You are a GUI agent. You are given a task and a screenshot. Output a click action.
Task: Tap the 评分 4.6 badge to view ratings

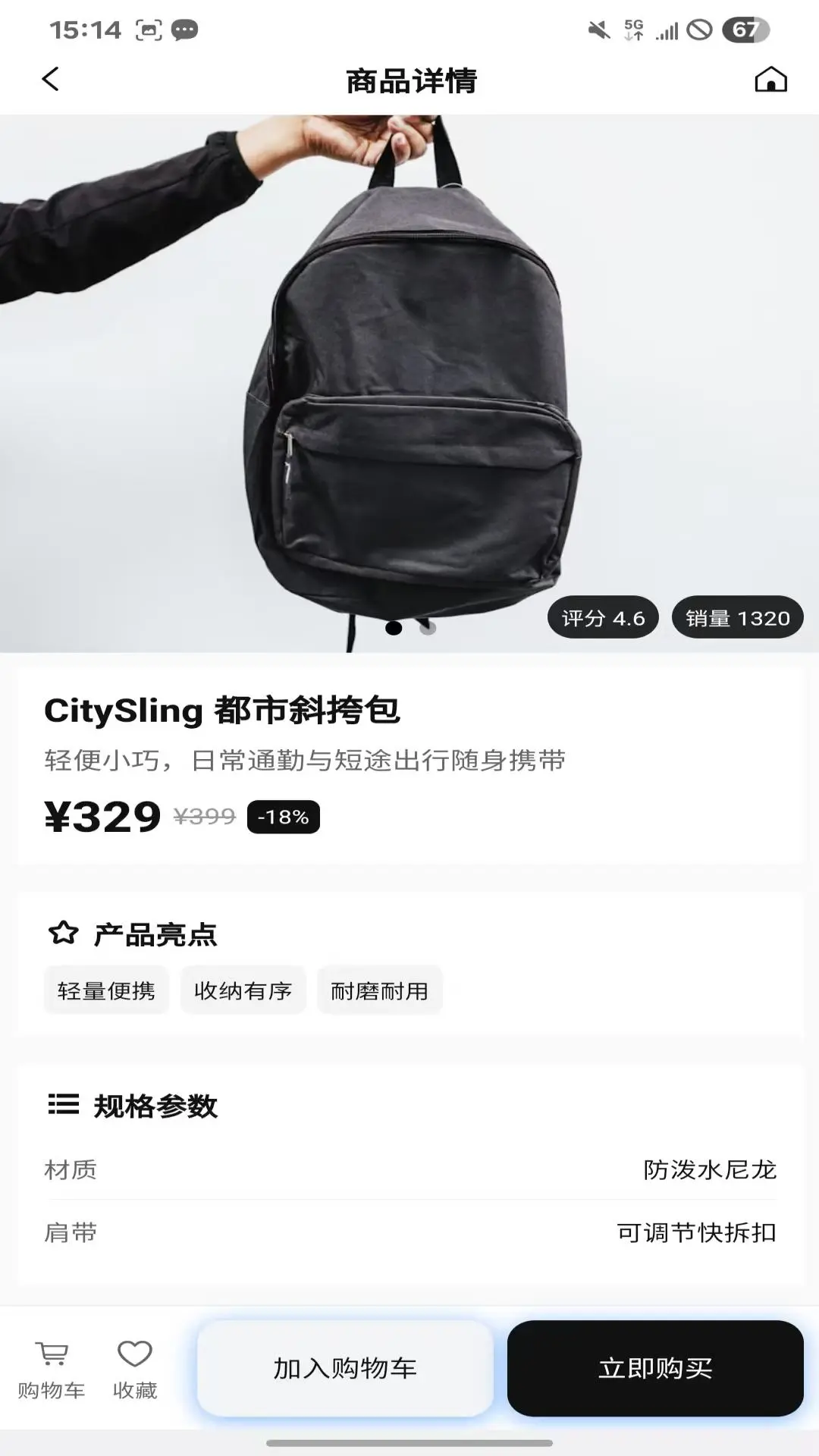(603, 619)
